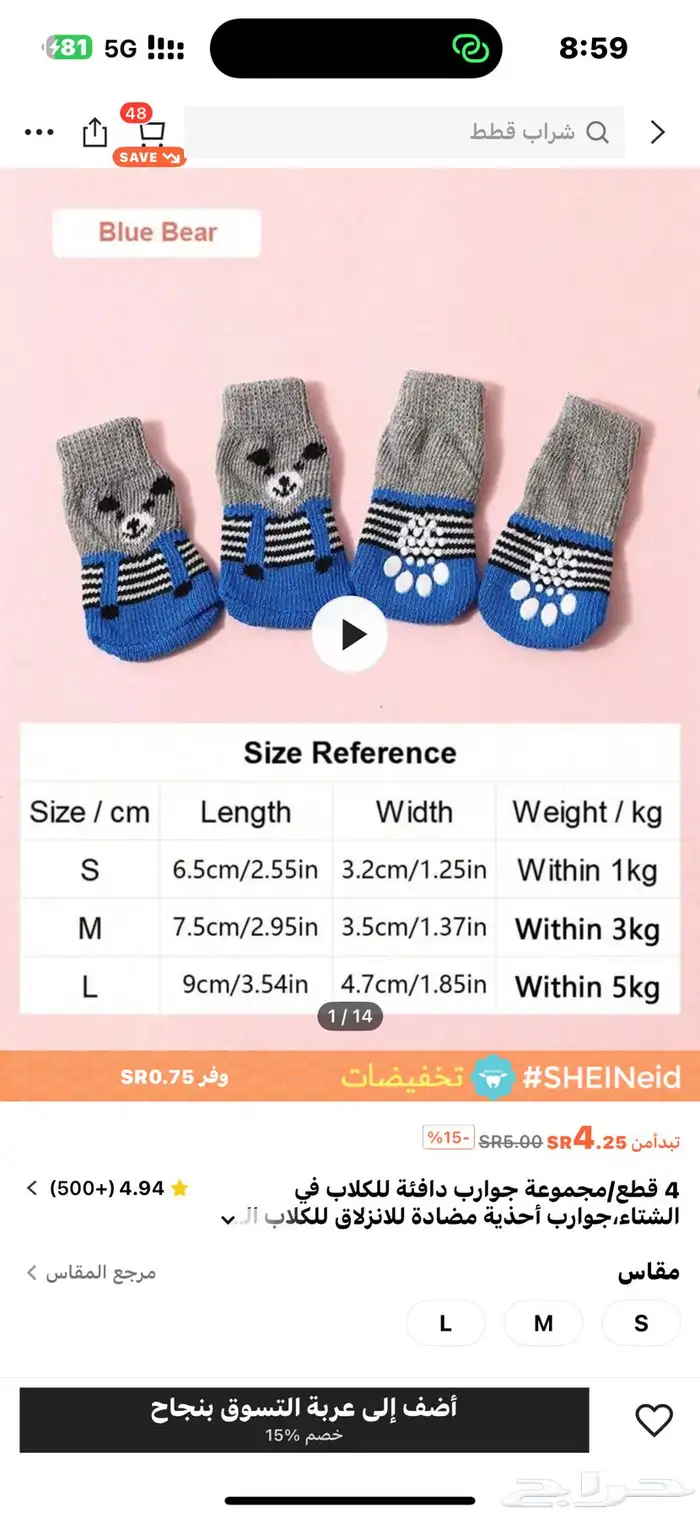Go back using the top arrow
The image size is (700, 1518).
click(657, 132)
